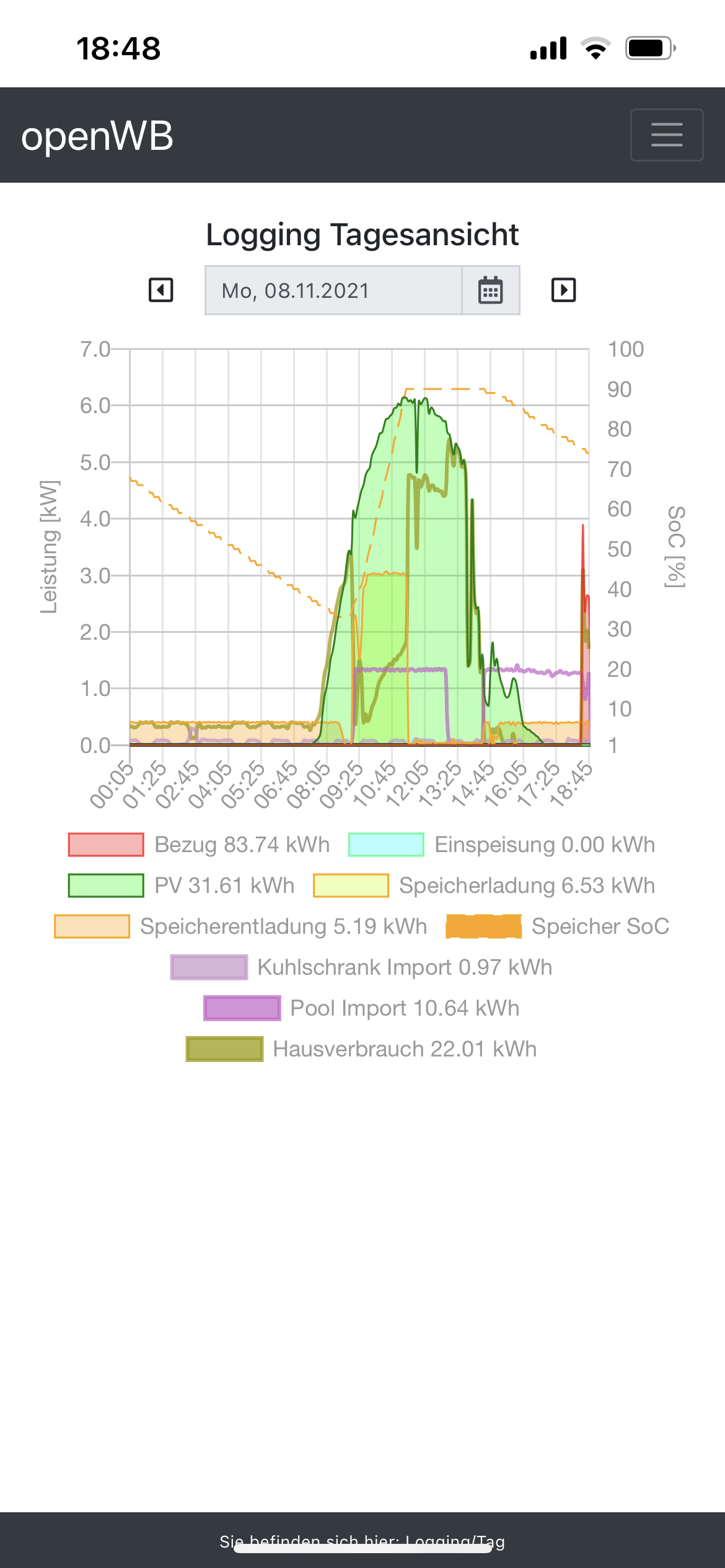Hide the Speicherladung dataset
The width and height of the screenshot is (725, 1568).
[484, 886]
